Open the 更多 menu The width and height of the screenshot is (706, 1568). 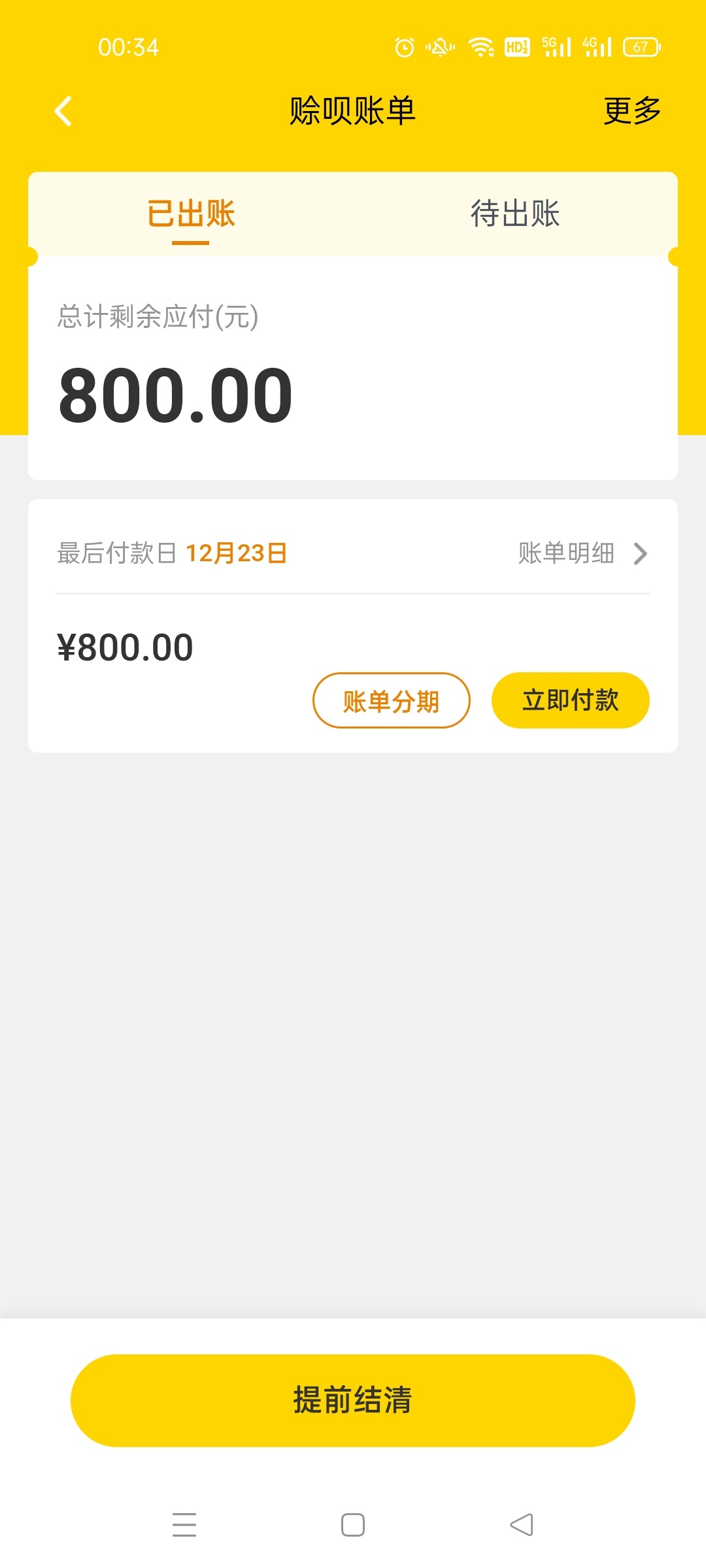tap(631, 110)
